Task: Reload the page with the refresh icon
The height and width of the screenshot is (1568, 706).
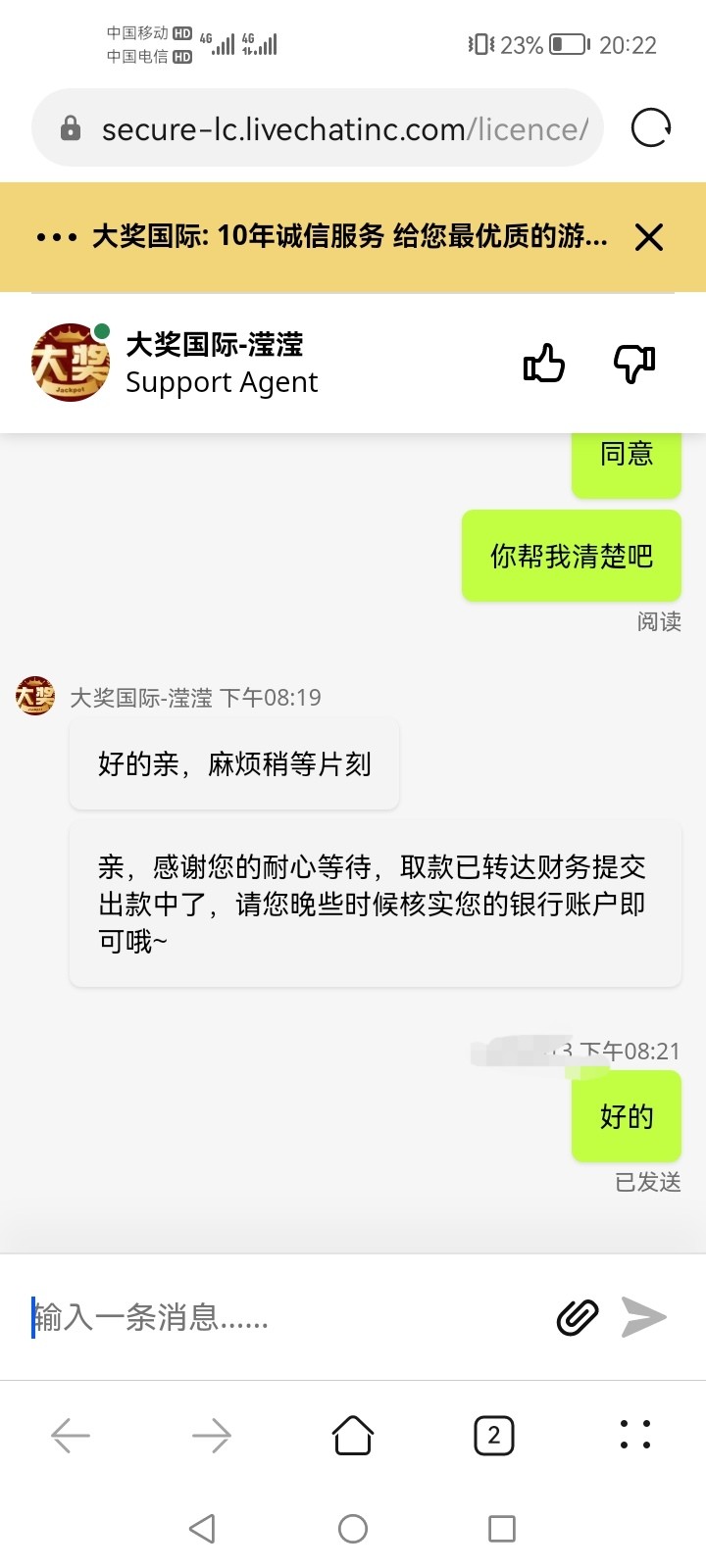Action: (x=651, y=128)
